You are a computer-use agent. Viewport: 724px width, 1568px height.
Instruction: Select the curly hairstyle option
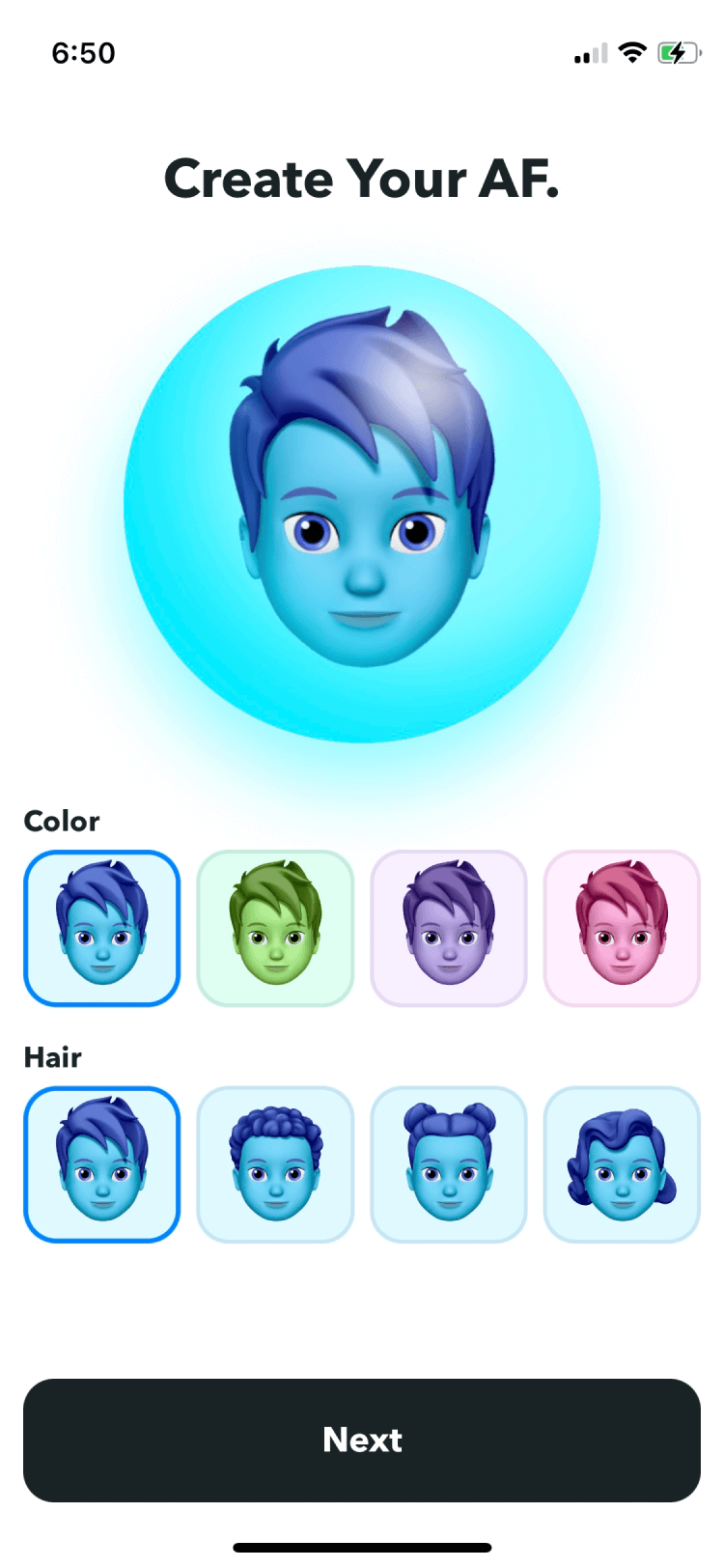tap(274, 1162)
